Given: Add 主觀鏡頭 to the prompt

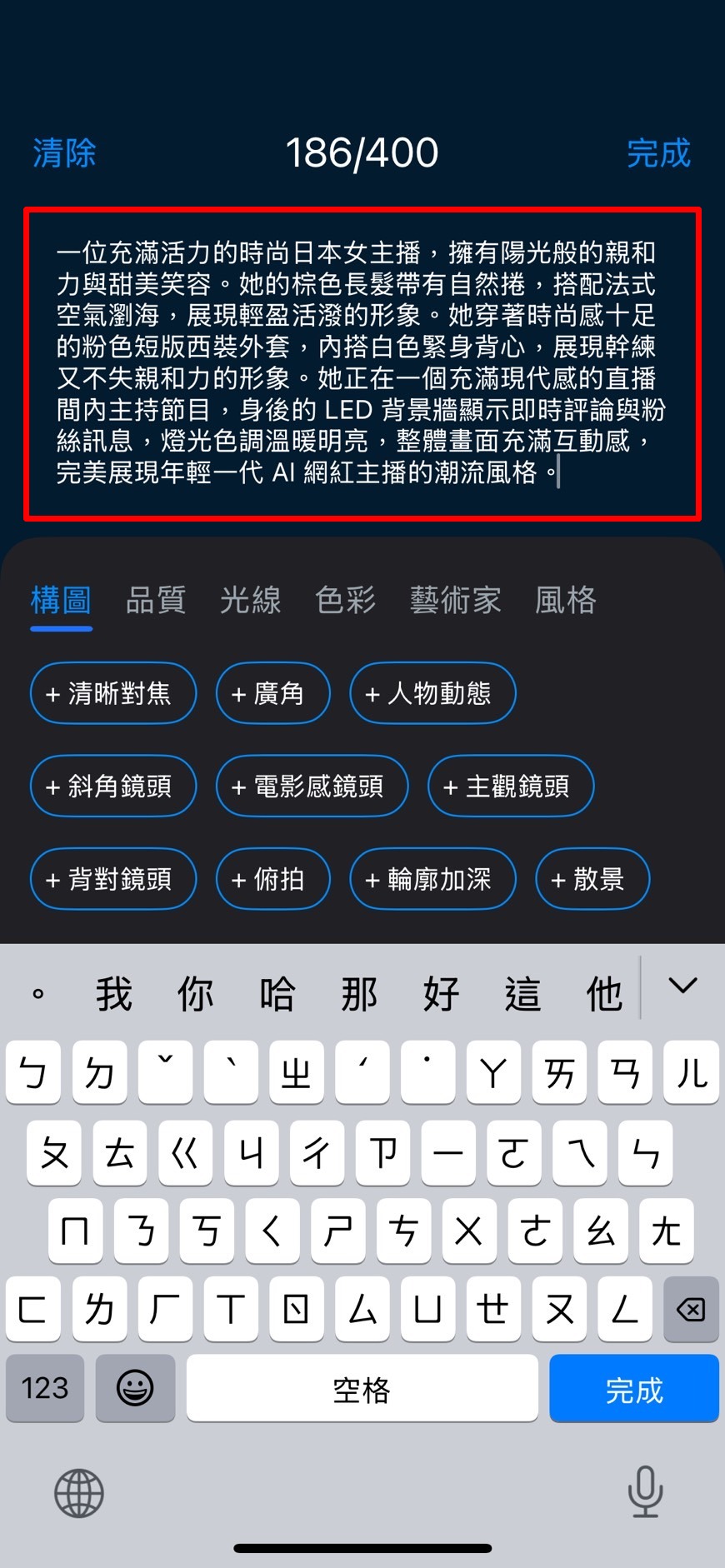Looking at the screenshot, I should pos(510,786).
